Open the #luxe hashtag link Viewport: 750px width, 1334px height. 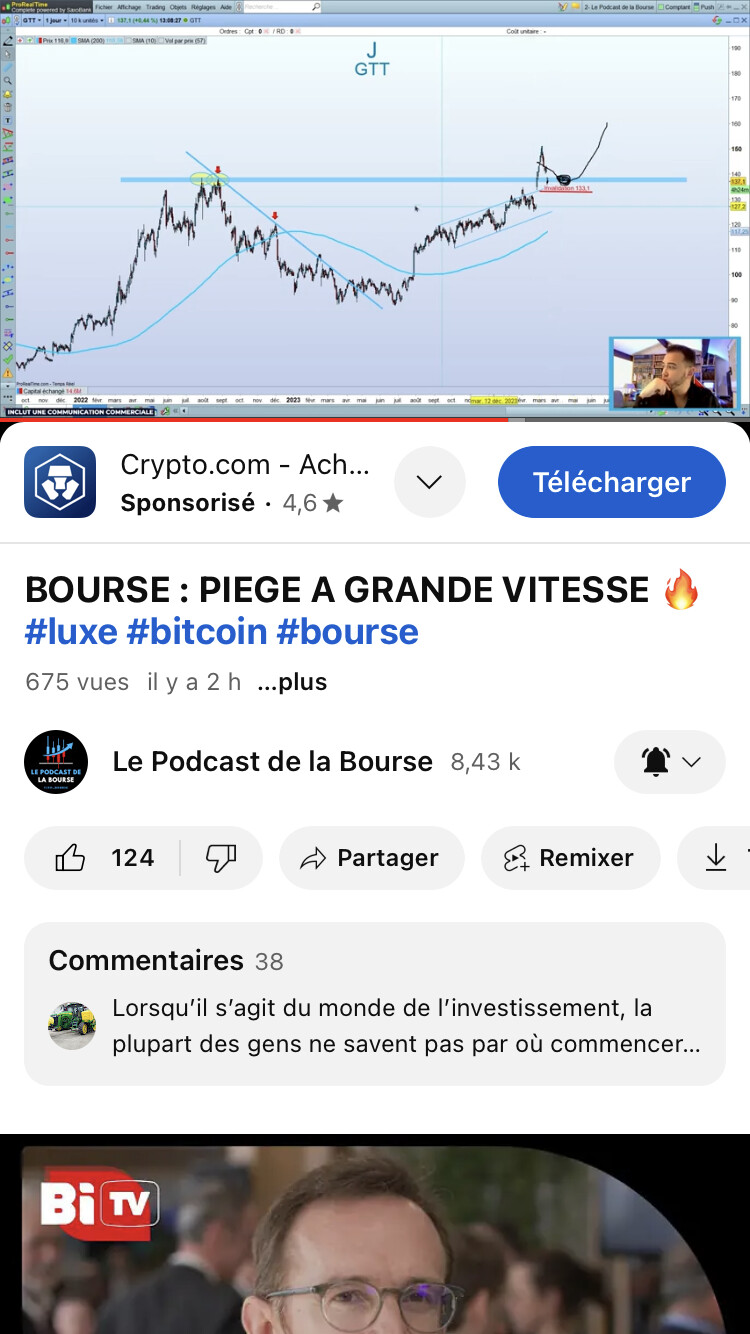tap(71, 632)
